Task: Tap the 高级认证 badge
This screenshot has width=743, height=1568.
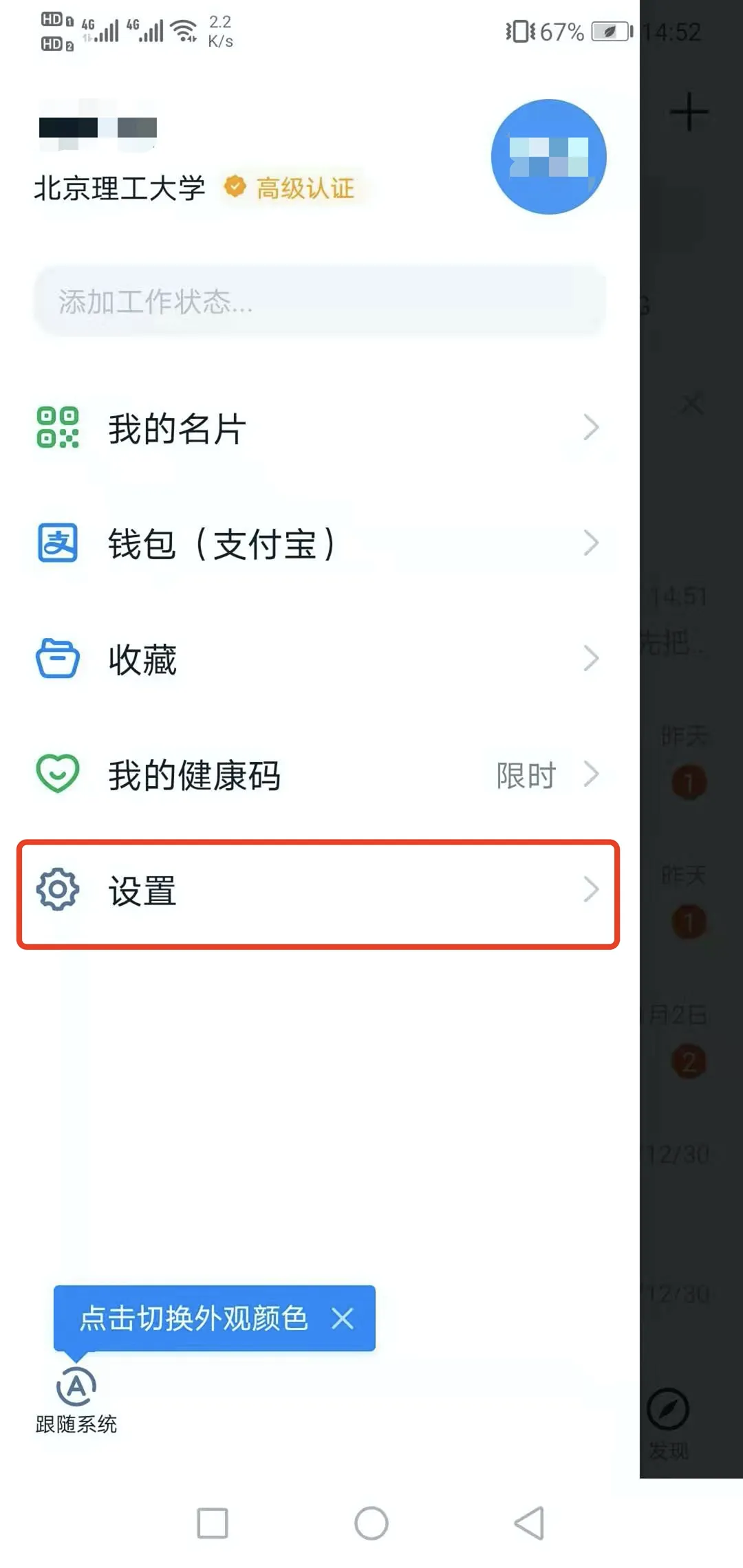Action: (x=290, y=187)
